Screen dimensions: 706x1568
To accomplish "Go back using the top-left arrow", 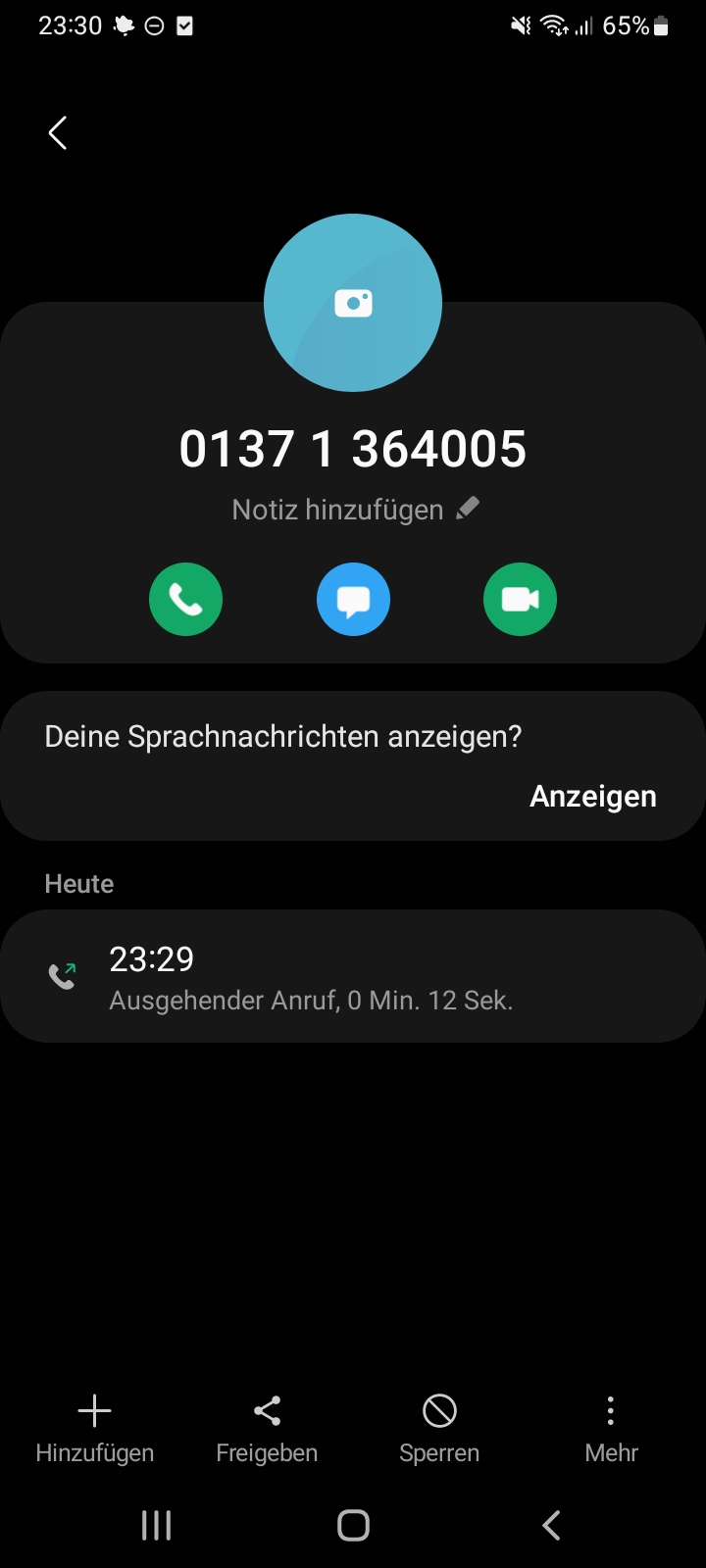I will [x=58, y=133].
